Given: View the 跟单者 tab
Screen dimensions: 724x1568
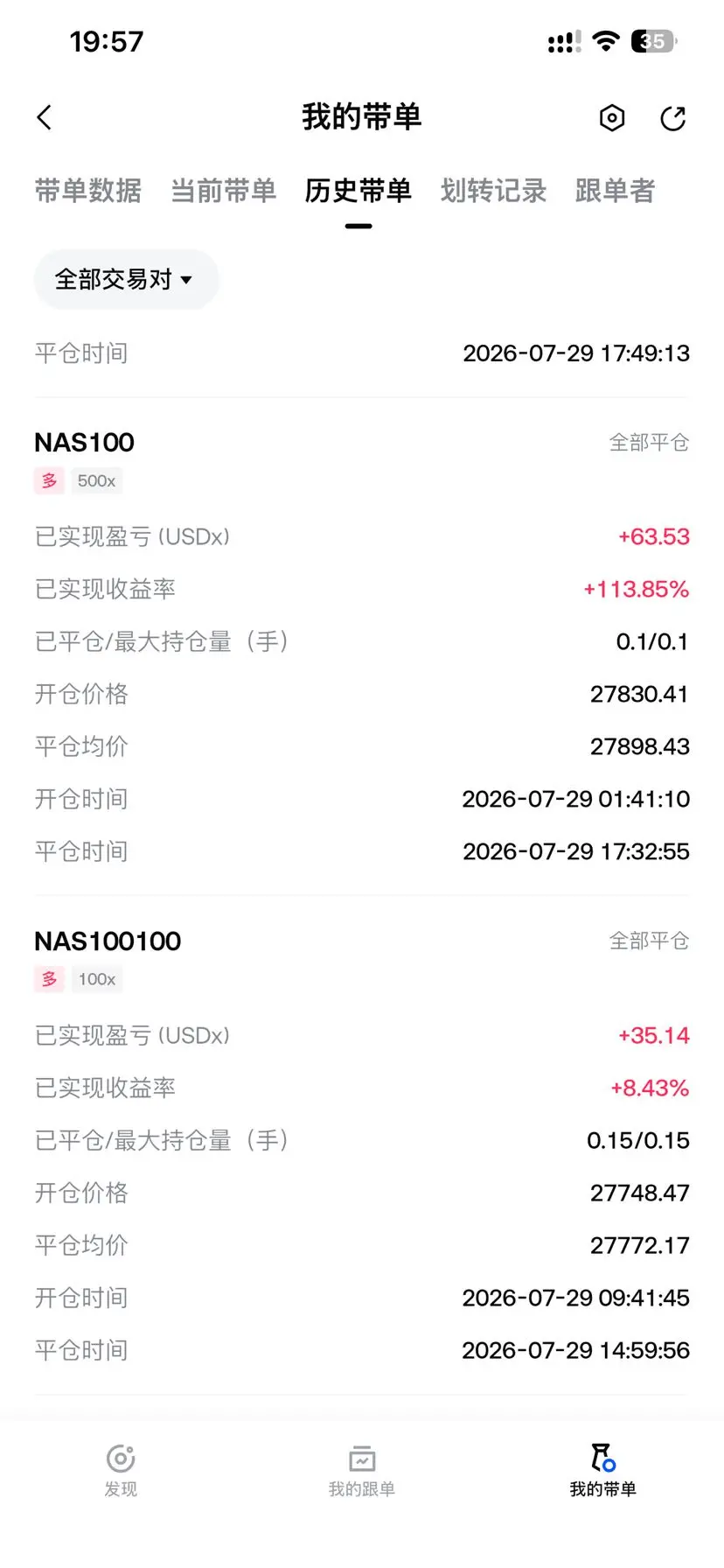Looking at the screenshot, I should 615,190.
